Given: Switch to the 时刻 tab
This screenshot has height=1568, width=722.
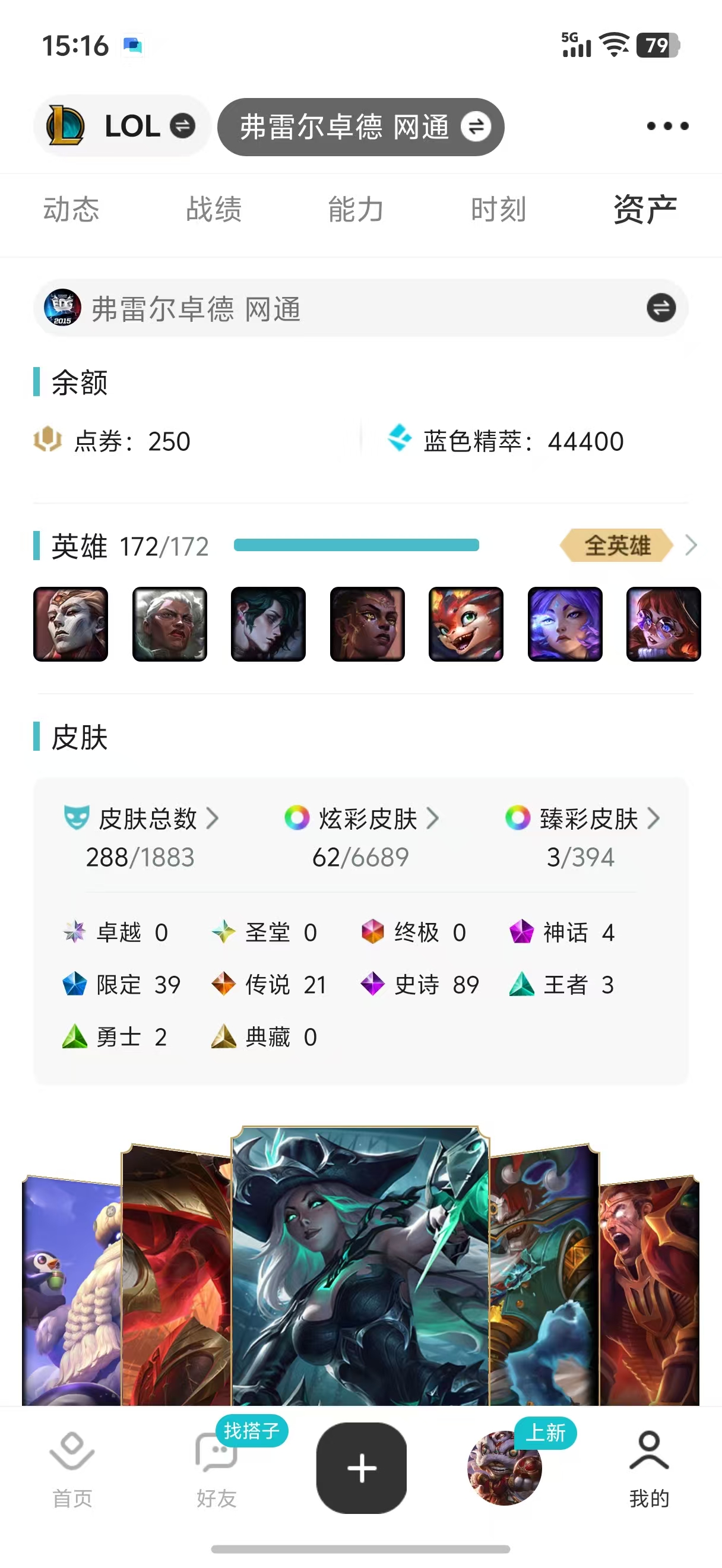Looking at the screenshot, I should coord(498,210).
